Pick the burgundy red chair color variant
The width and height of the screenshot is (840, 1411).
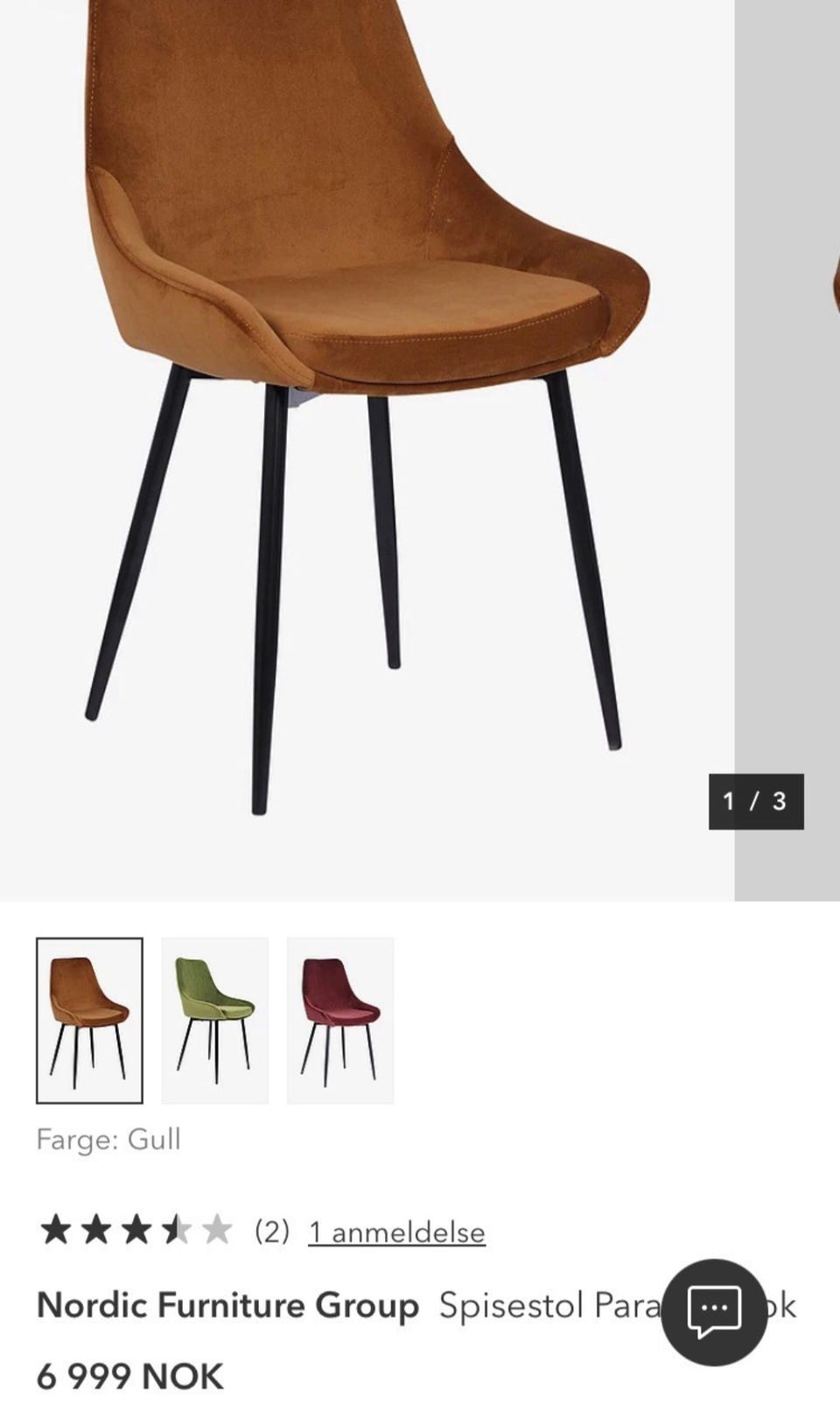pyautogui.click(x=339, y=1020)
